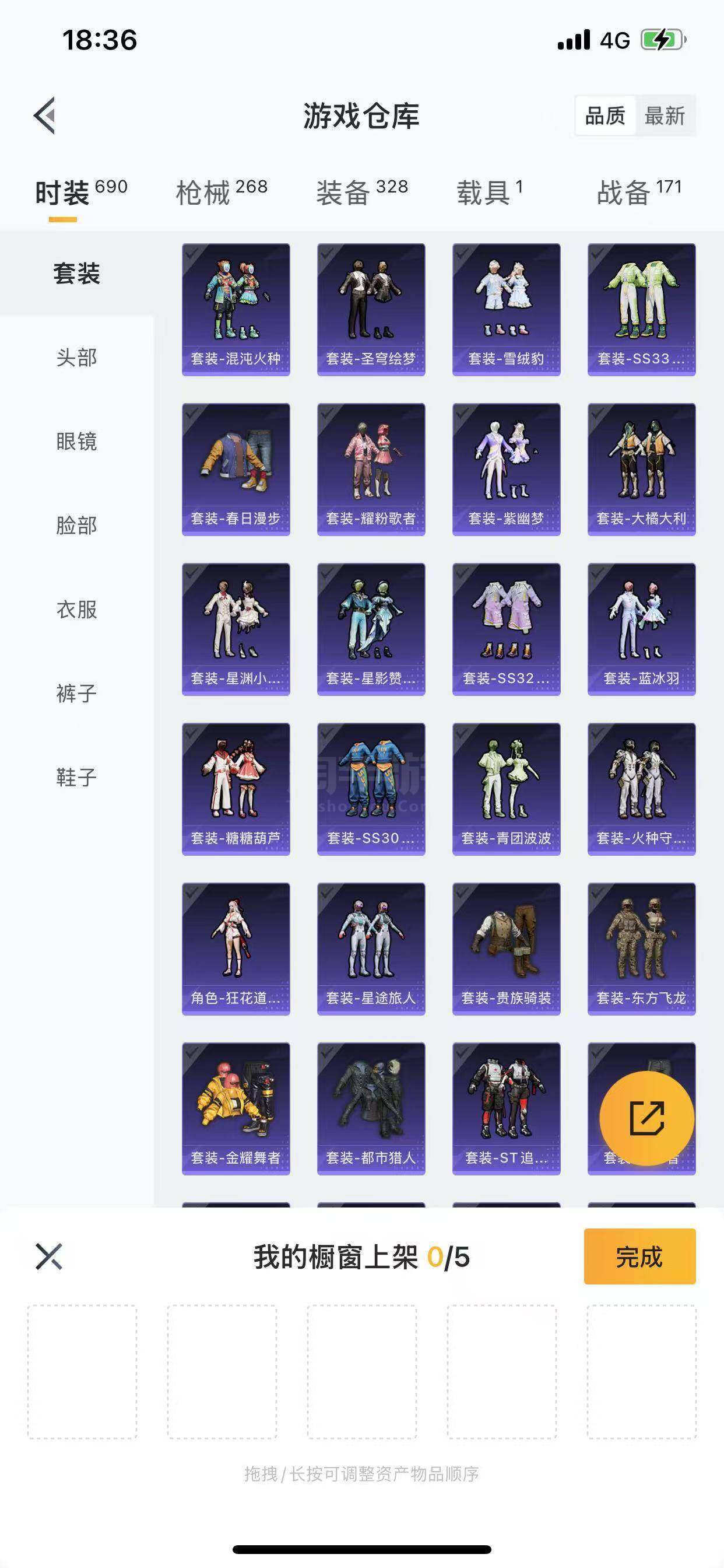Pick the 套装-混沌火种 outfit
This screenshot has width=724, height=1568.
pyautogui.click(x=236, y=309)
